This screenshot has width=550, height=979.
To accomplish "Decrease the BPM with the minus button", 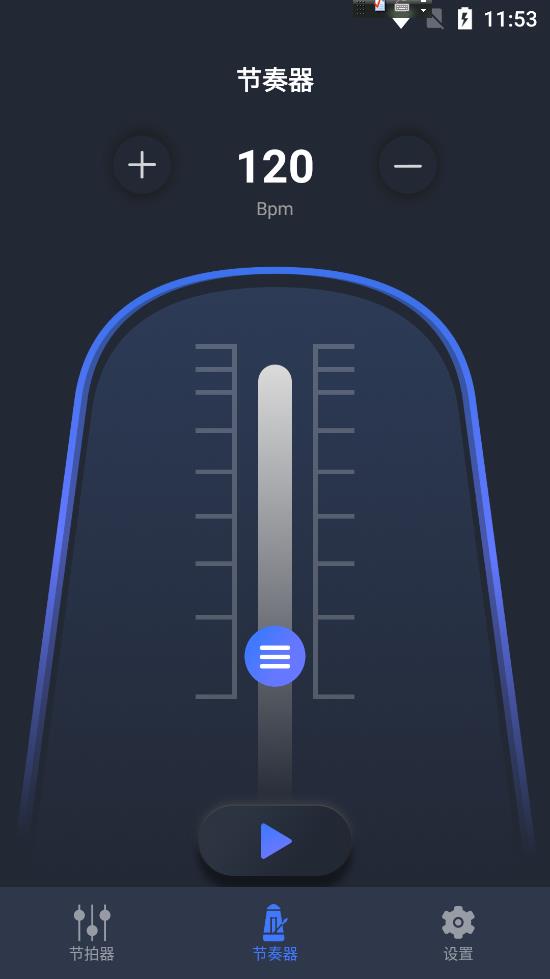I will pos(408,165).
